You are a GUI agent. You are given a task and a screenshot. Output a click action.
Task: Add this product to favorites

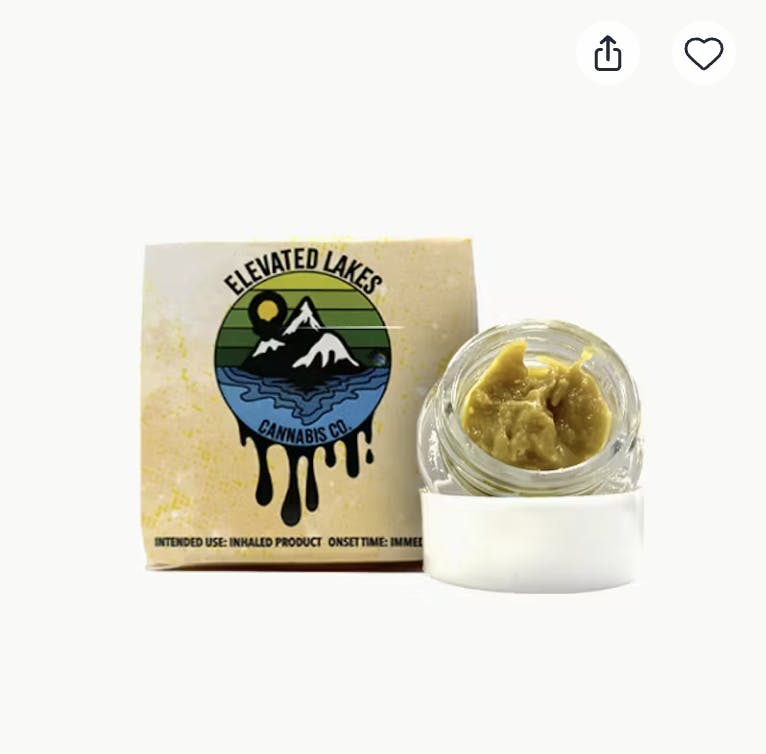click(x=703, y=53)
